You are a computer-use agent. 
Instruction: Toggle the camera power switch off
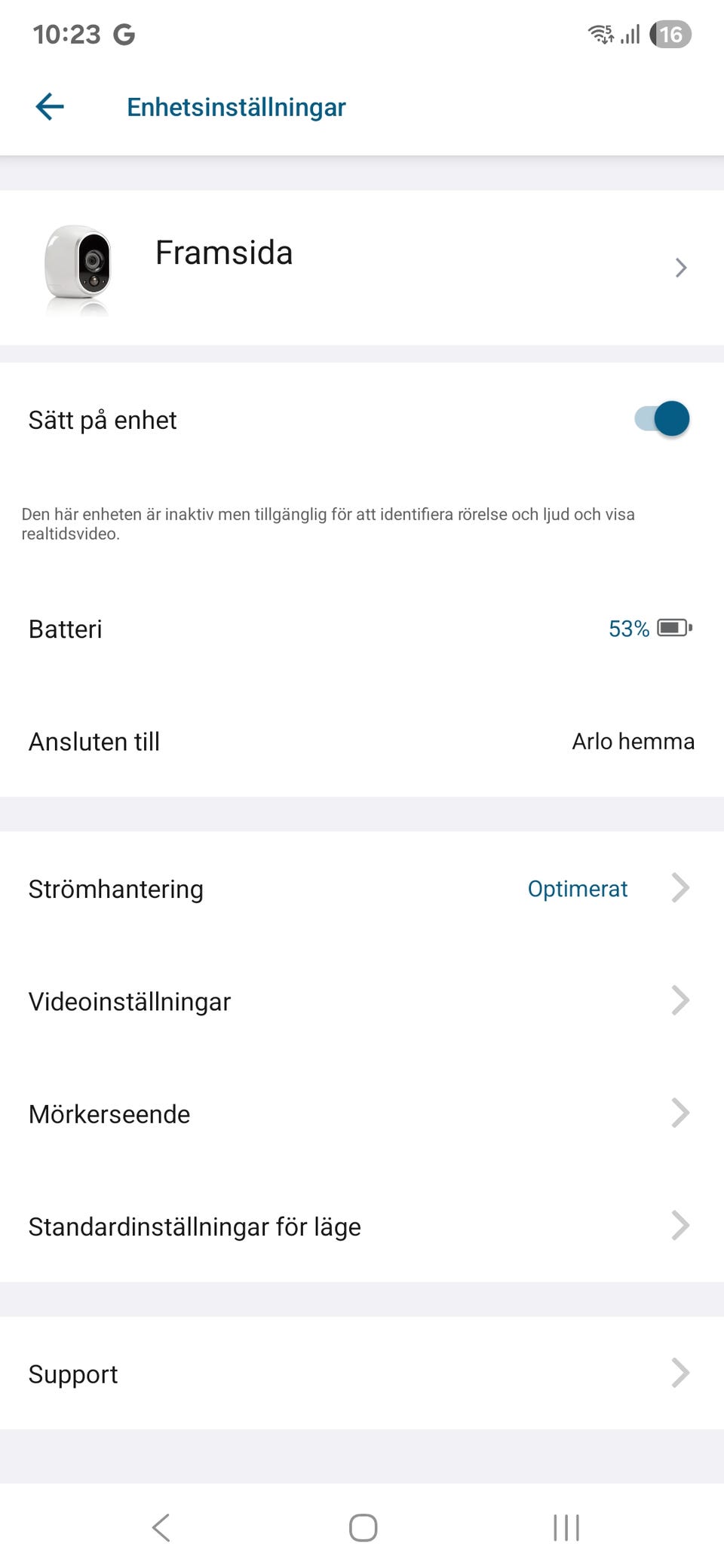661,419
